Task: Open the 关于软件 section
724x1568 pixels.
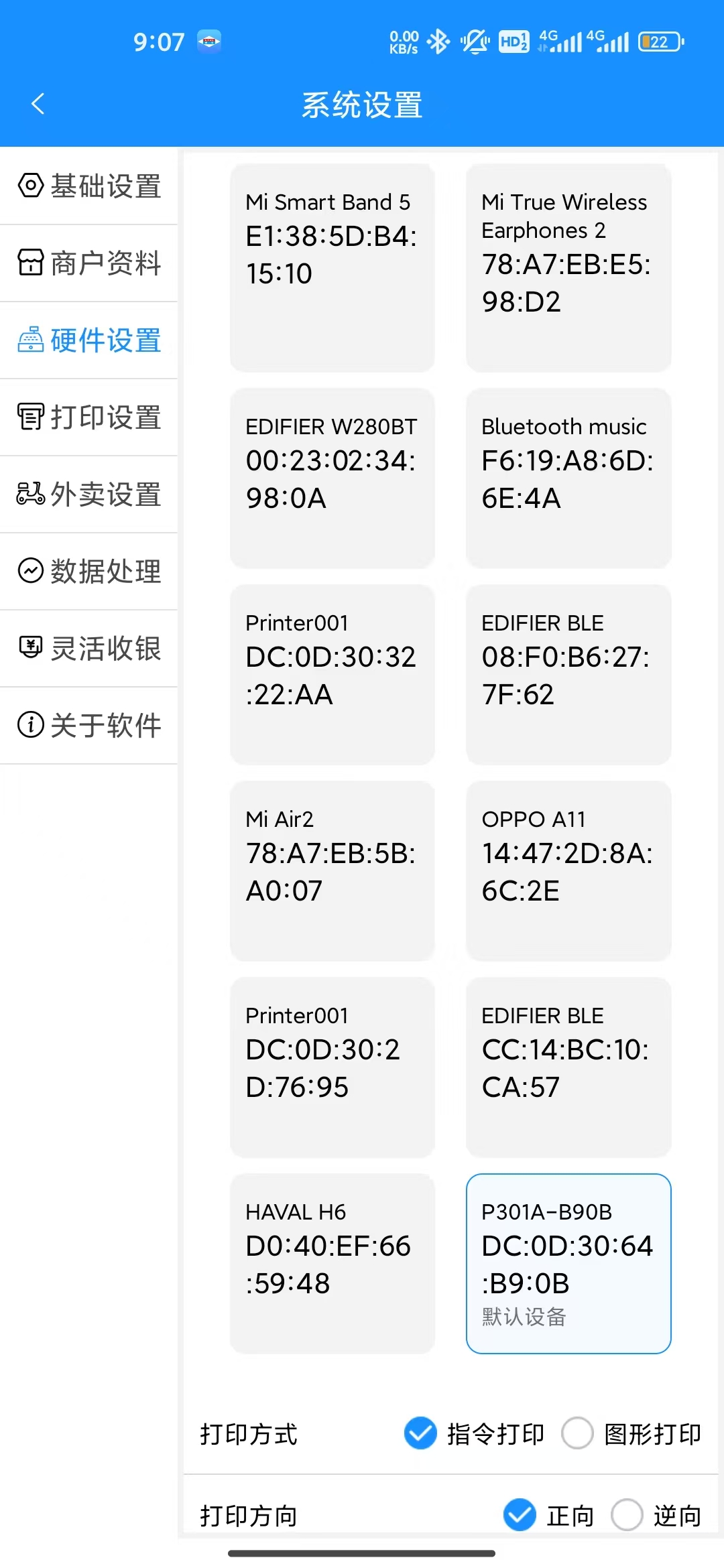Action: [x=89, y=726]
